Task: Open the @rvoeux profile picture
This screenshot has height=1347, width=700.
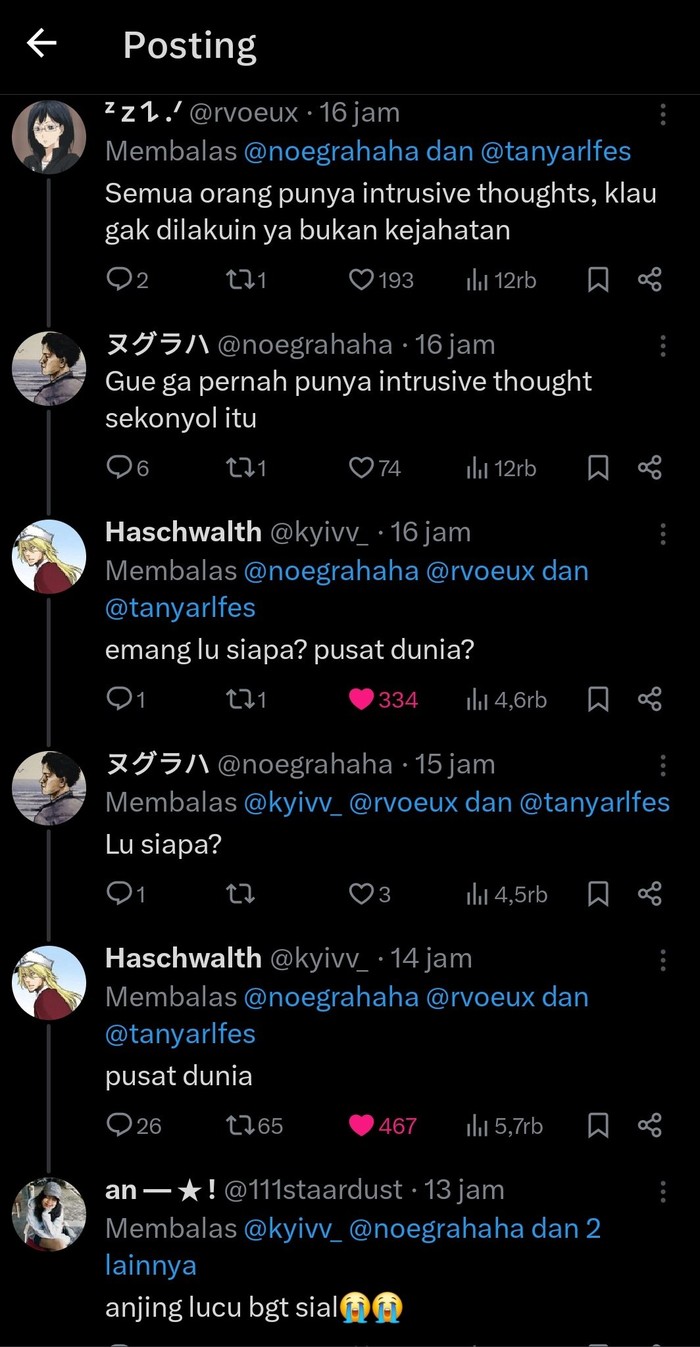Action: pos(48,137)
